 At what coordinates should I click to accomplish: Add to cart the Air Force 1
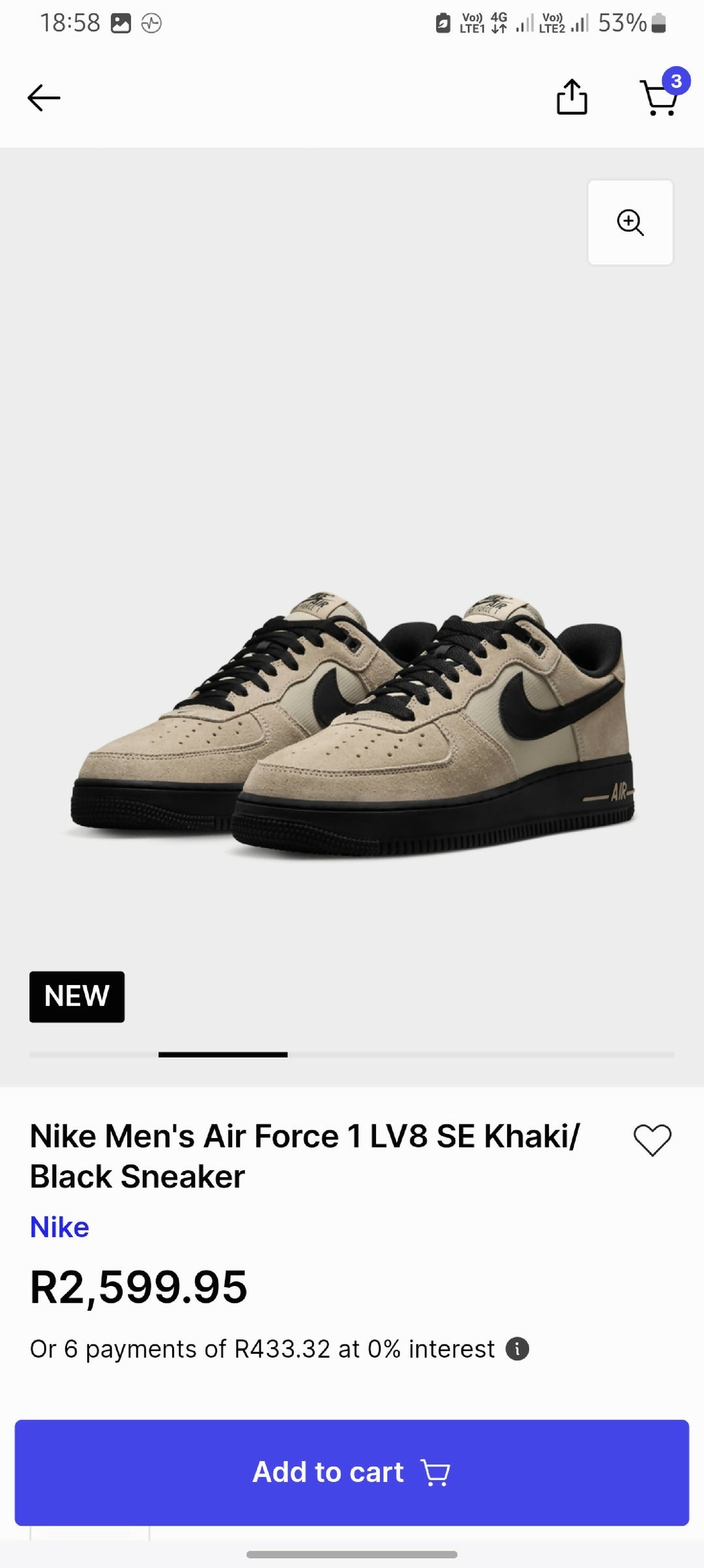click(x=352, y=1472)
